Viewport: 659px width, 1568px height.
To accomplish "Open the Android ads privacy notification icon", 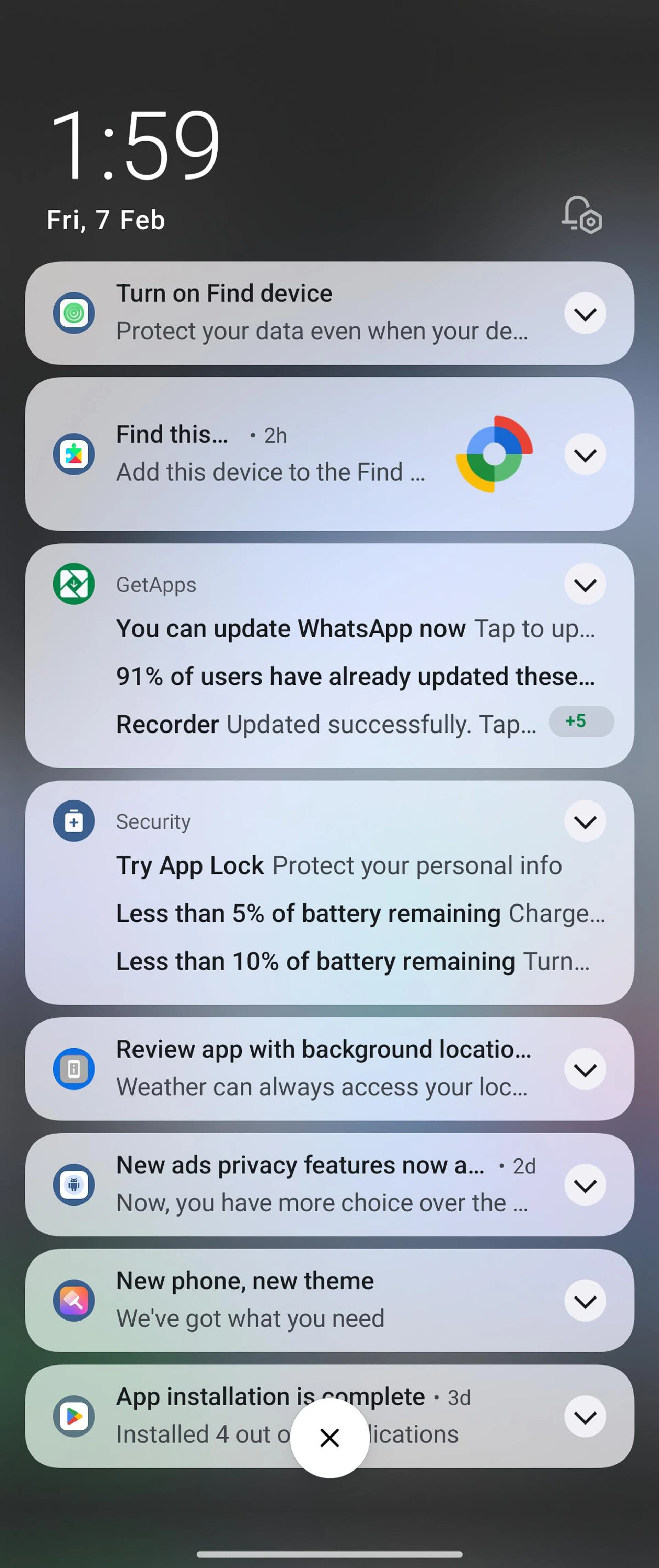I will 74,1184.
